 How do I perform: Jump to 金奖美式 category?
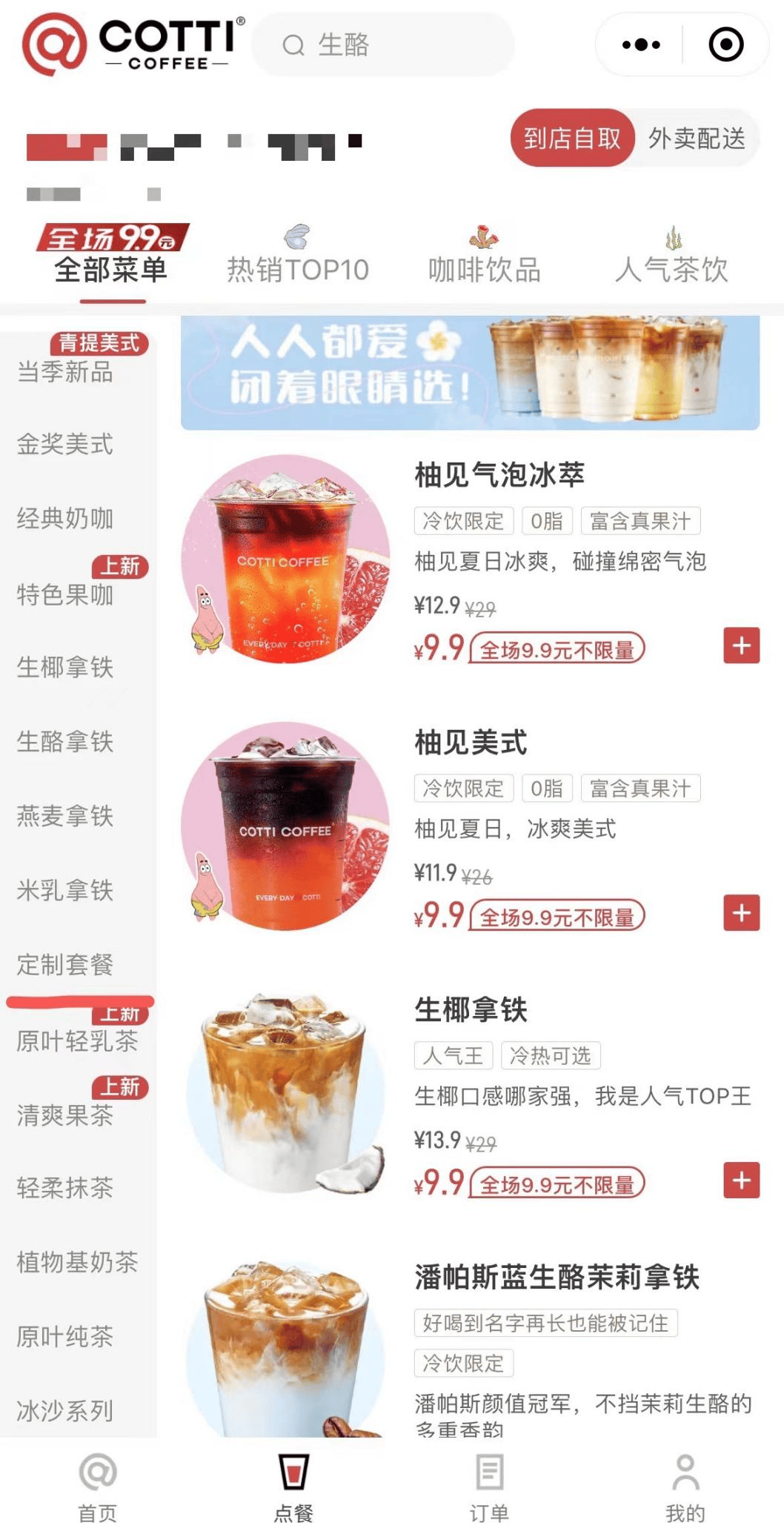[65, 445]
